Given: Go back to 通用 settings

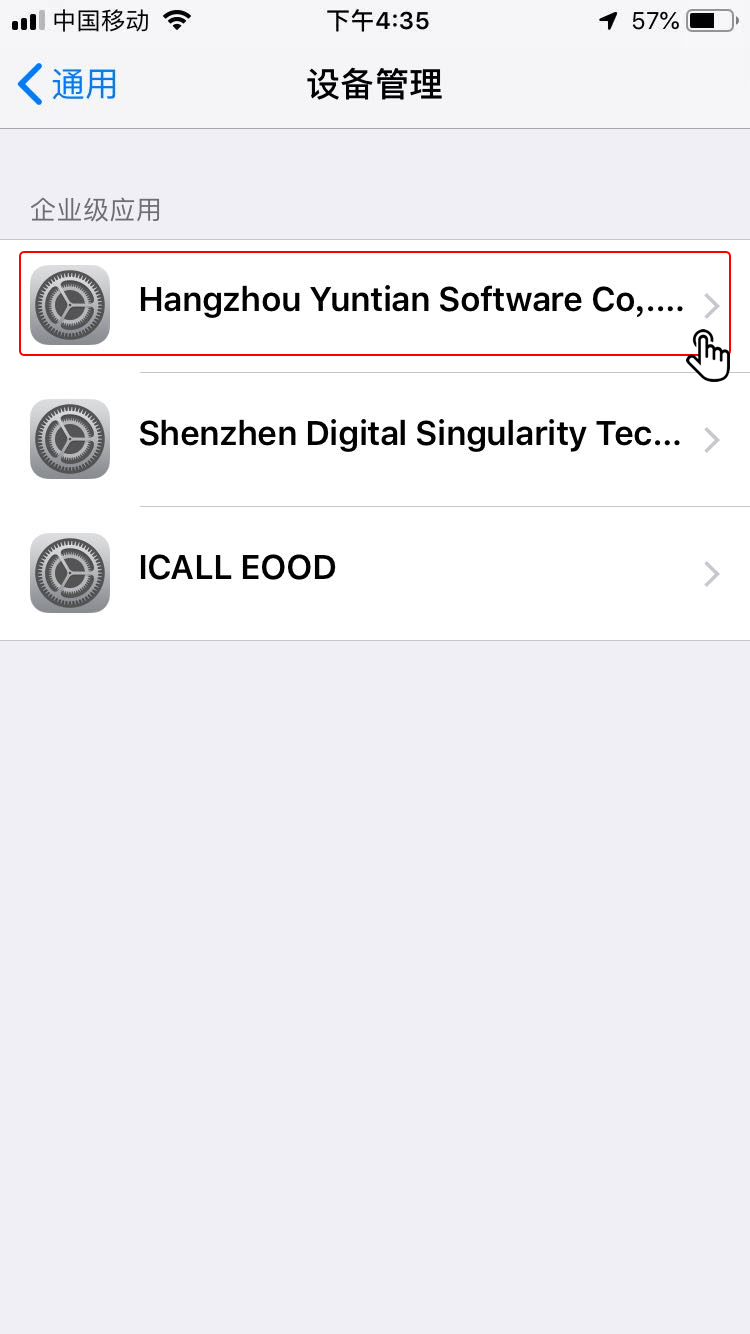Looking at the screenshot, I should pyautogui.click(x=68, y=85).
